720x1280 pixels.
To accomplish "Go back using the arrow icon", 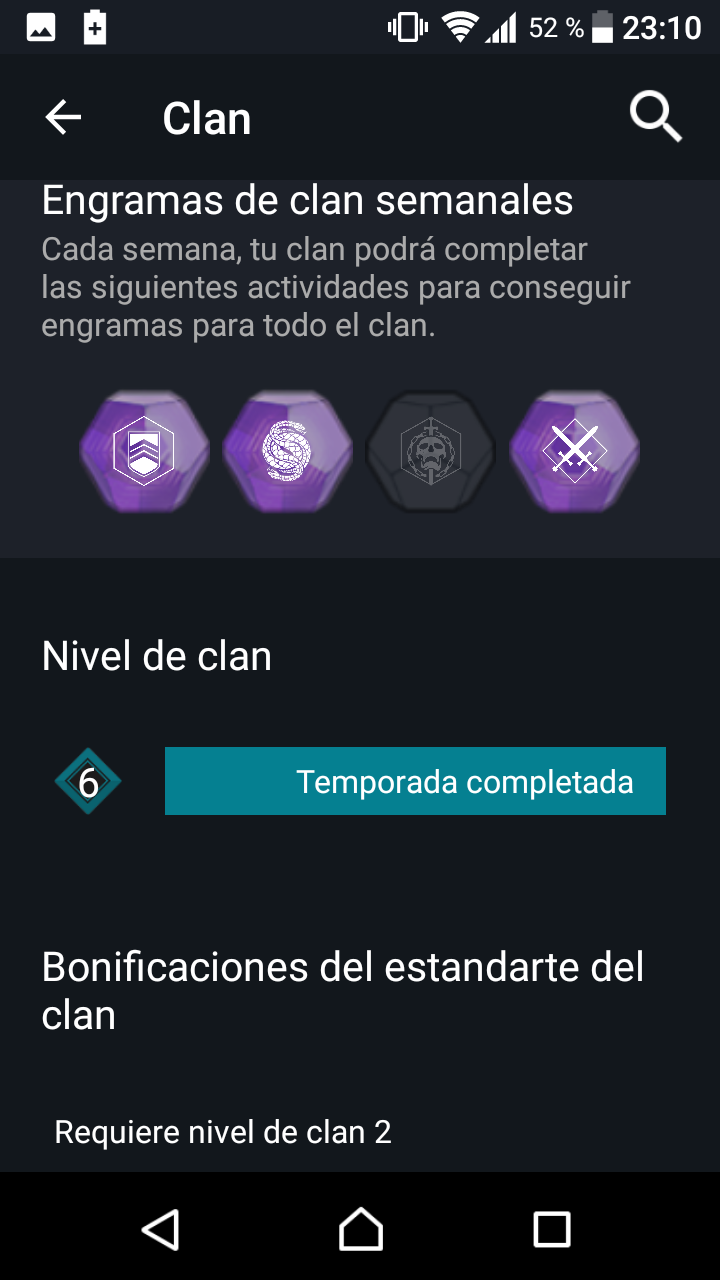I will click(x=63, y=118).
